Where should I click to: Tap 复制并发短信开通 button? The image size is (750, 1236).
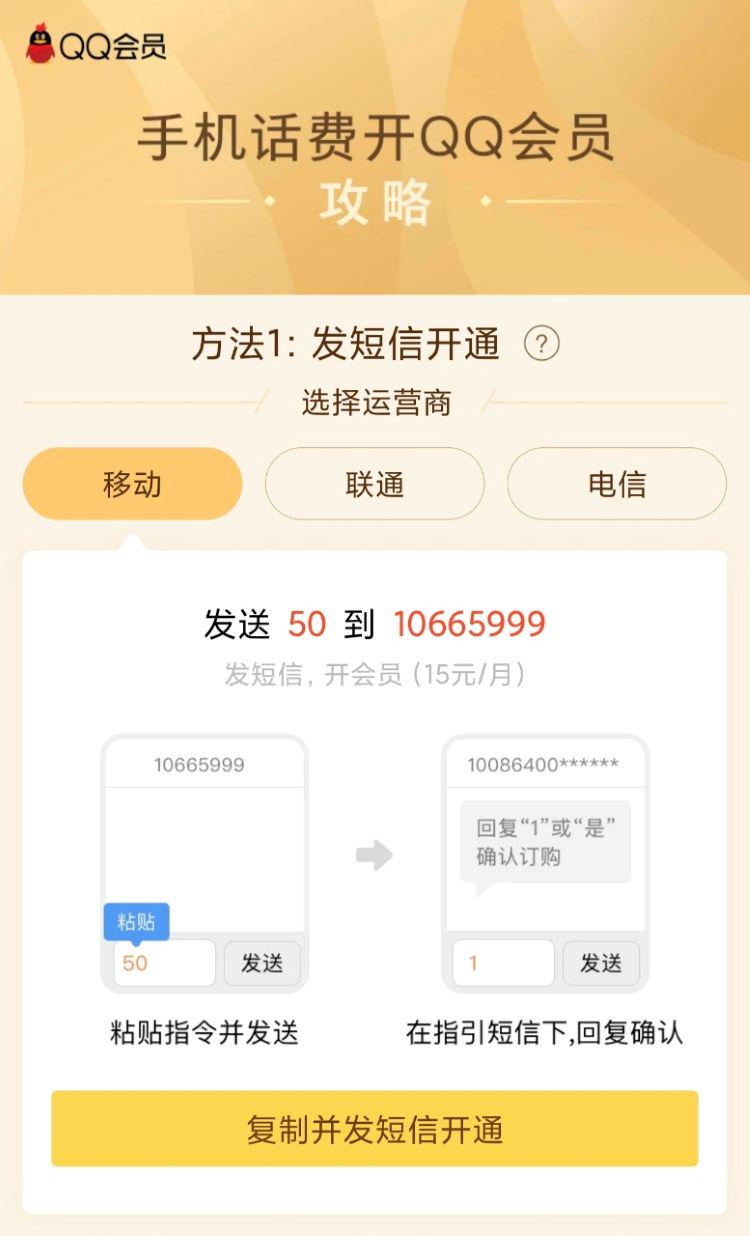tap(375, 1129)
